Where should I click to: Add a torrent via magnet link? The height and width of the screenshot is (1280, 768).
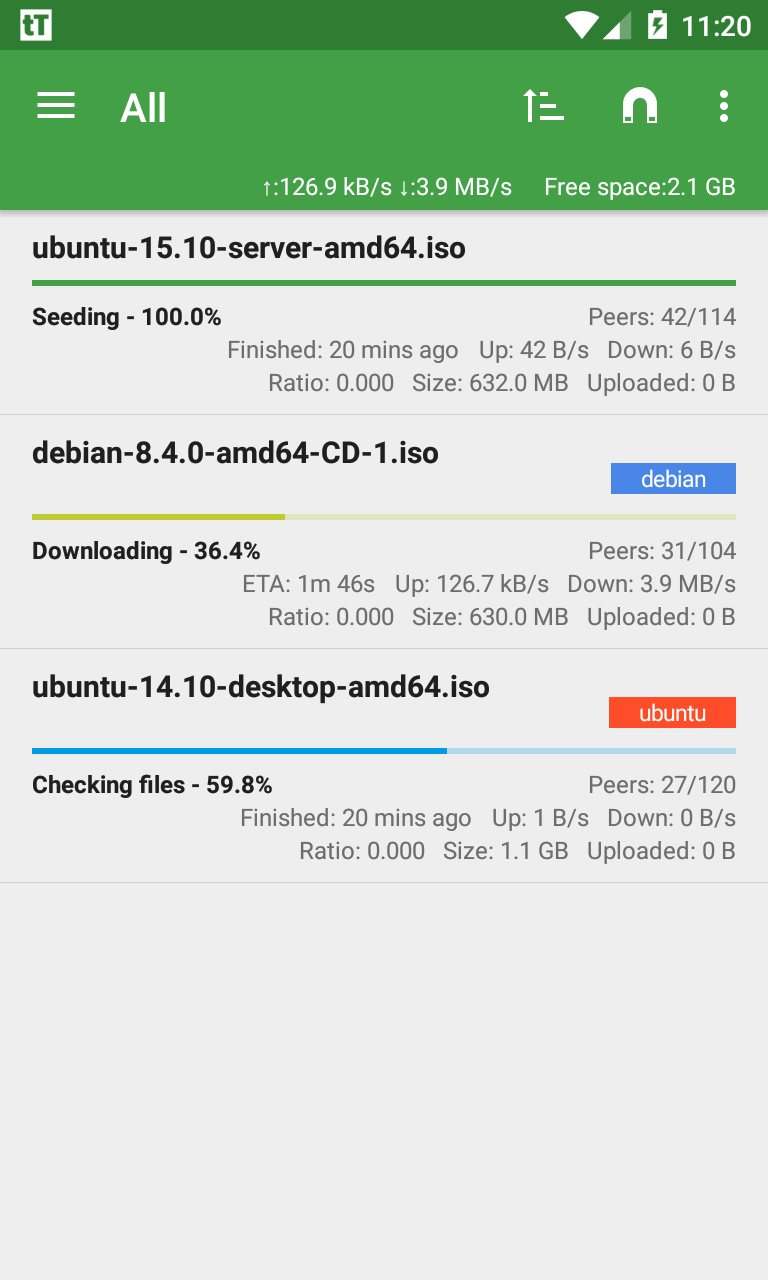[x=640, y=106]
